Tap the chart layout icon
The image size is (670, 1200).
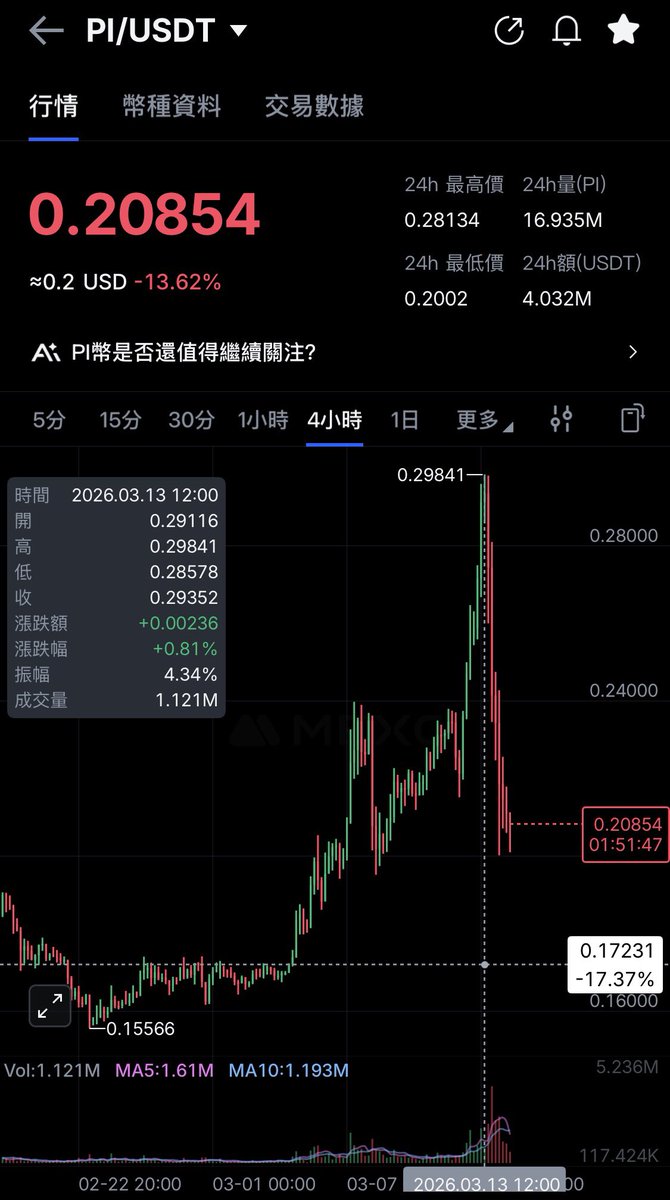(x=631, y=419)
